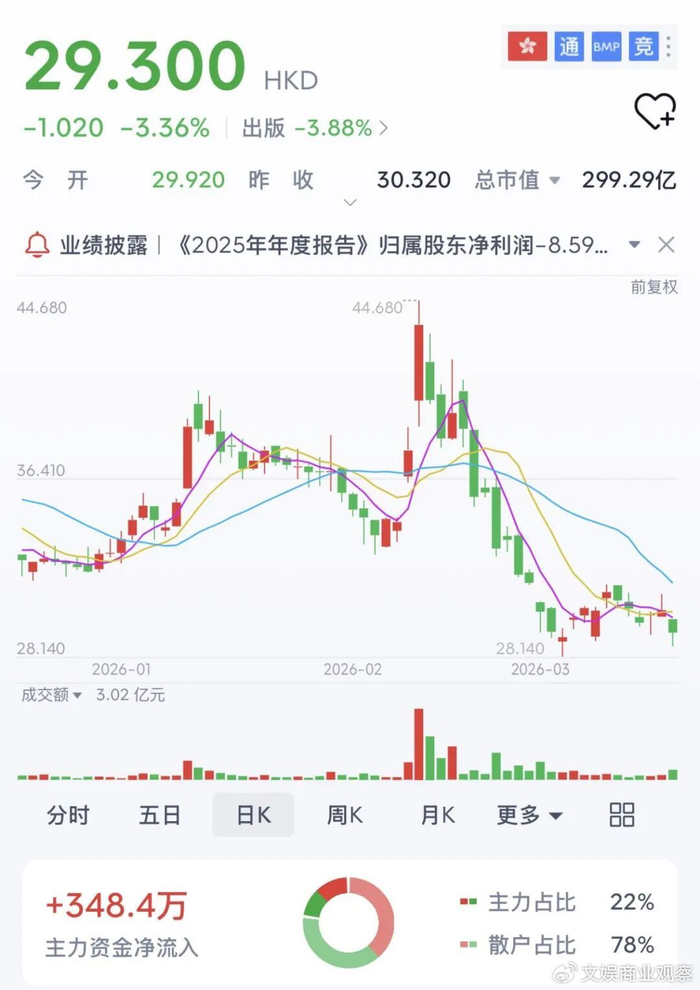Switch to the 五日 chart tab

[160, 815]
